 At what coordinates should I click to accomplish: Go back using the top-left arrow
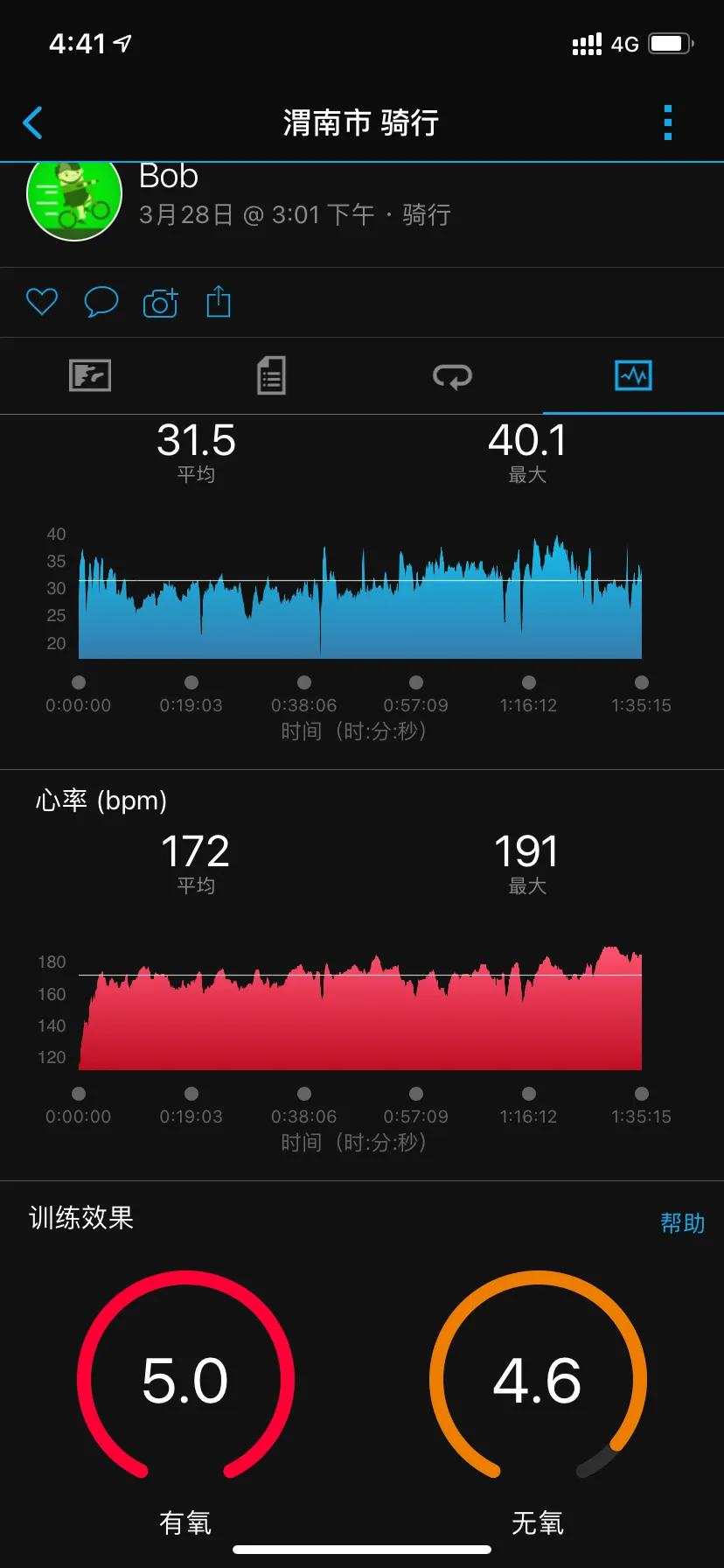click(33, 123)
